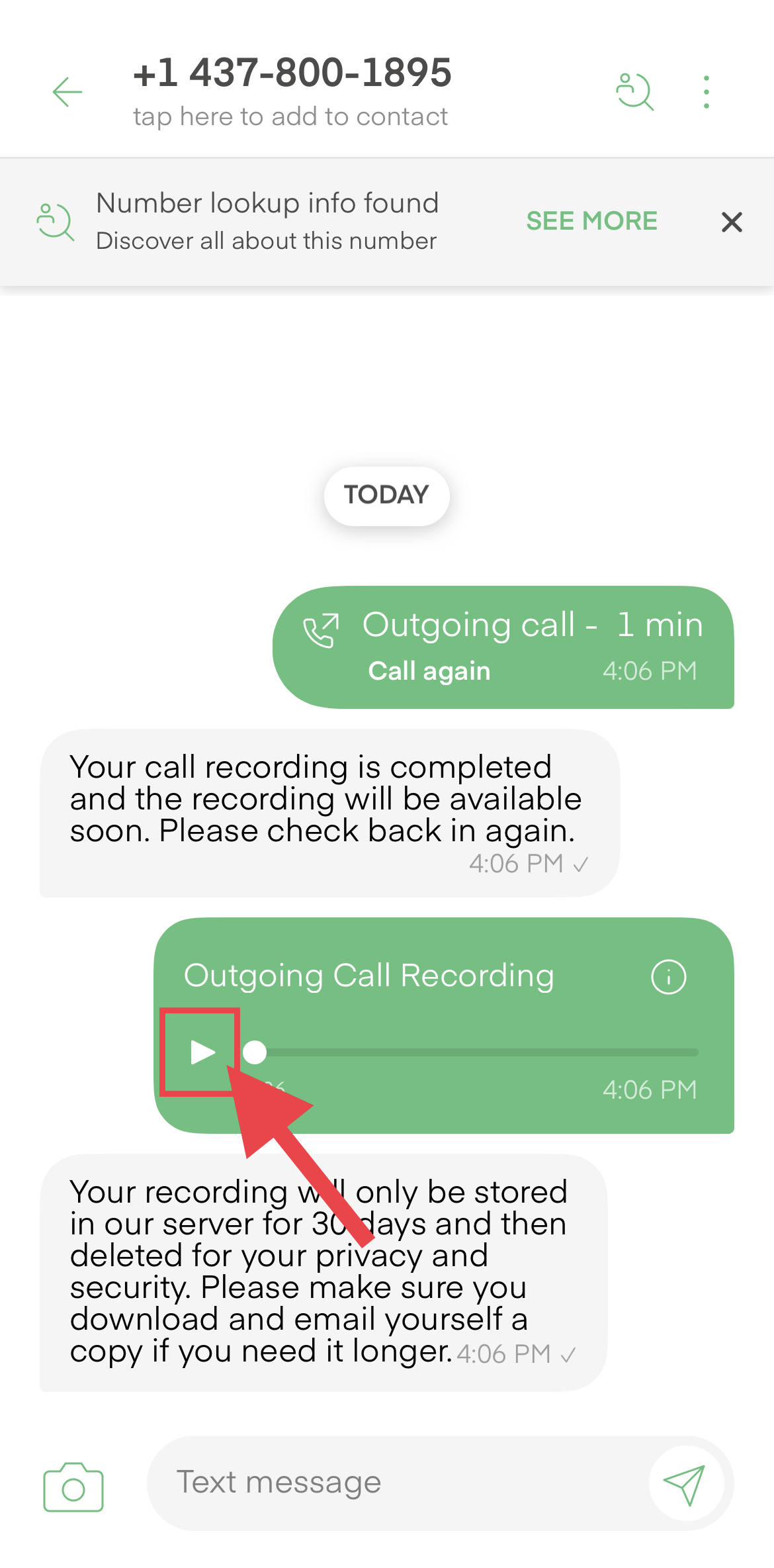This screenshot has width=774, height=1568.
Task: Dismiss the number lookup banner
Action: 732,222
